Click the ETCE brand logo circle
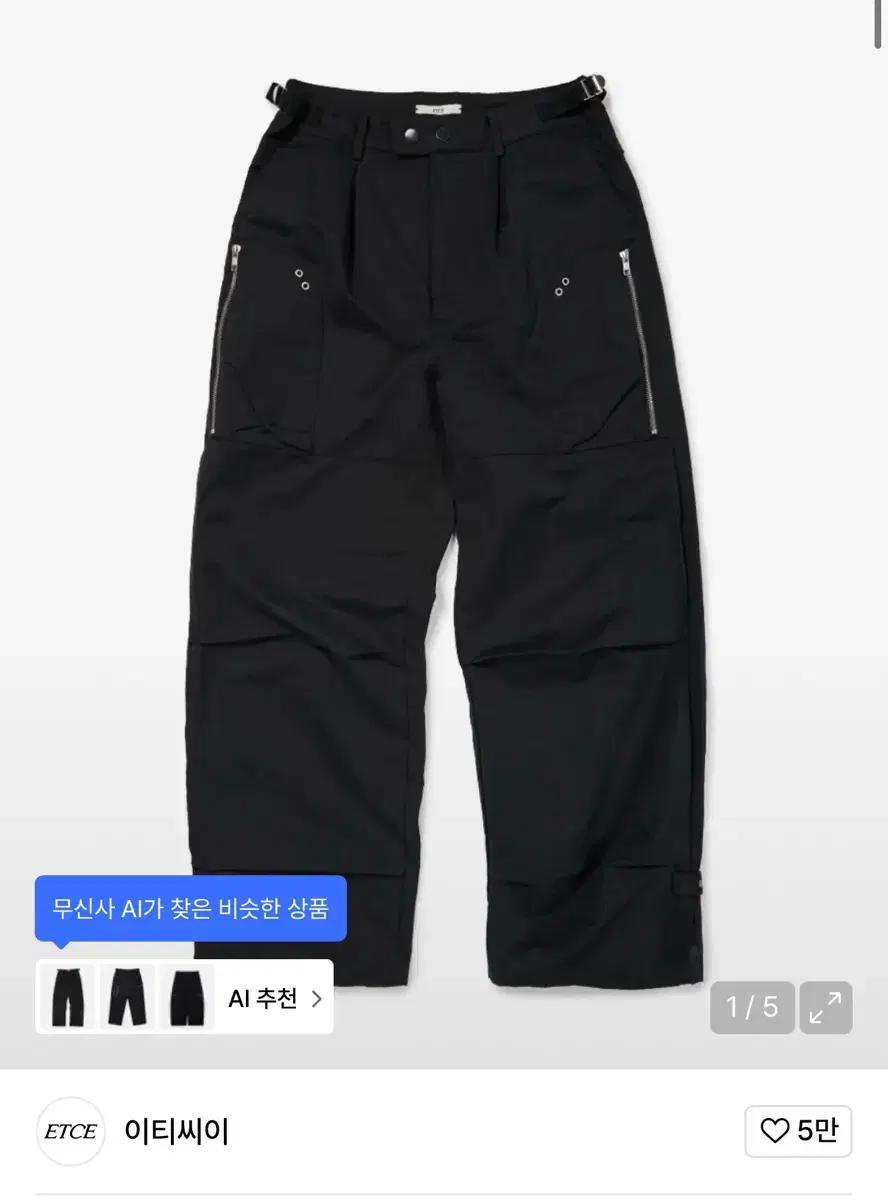888x1200 pixels. [x=69, y=1131]
